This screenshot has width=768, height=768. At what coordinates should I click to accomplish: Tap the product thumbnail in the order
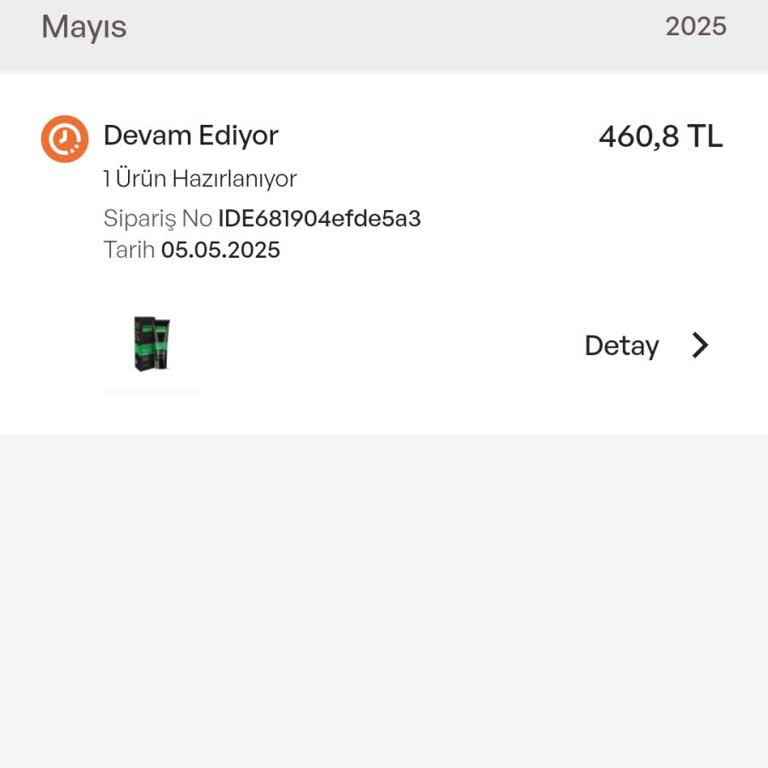pos(152,344)
